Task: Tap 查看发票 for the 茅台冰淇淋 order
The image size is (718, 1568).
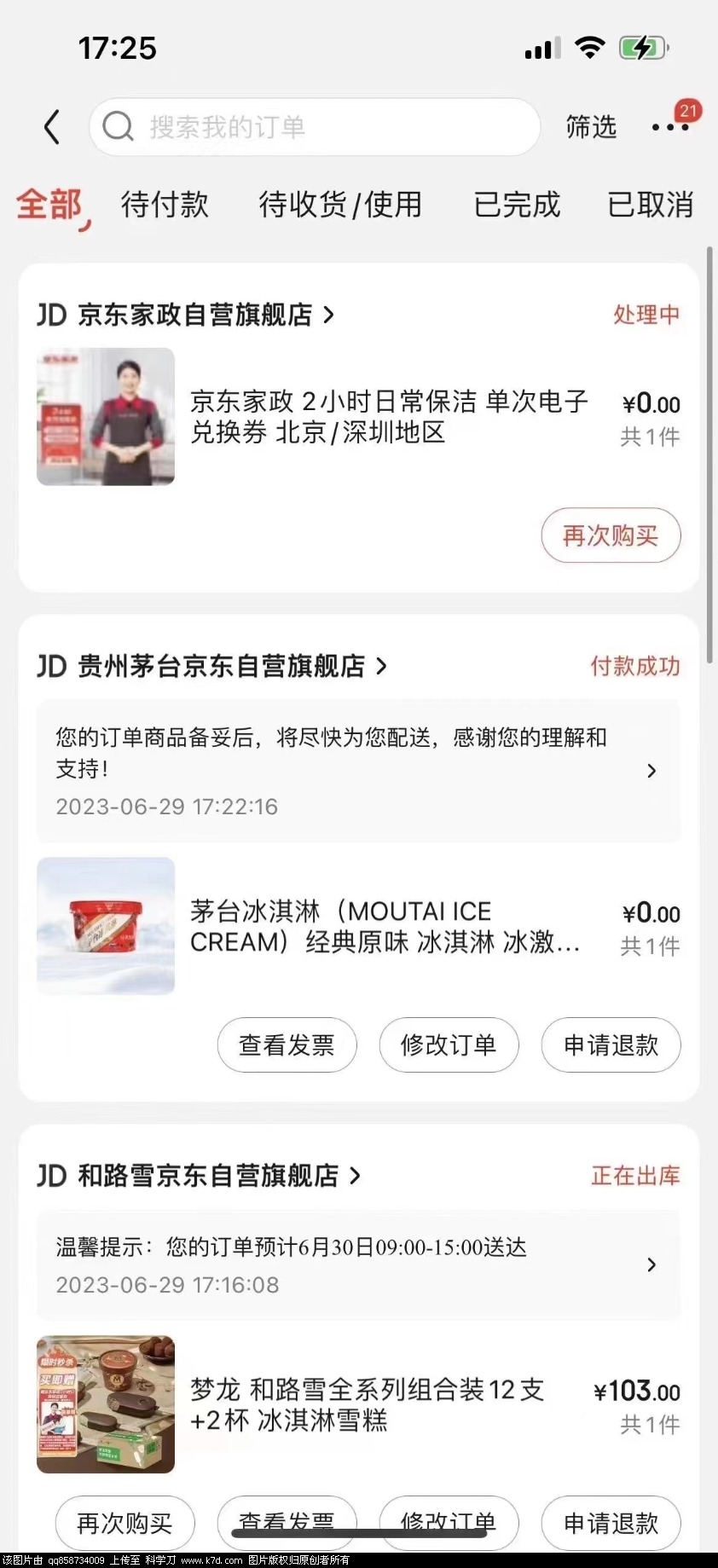Action: [287, 1044]
